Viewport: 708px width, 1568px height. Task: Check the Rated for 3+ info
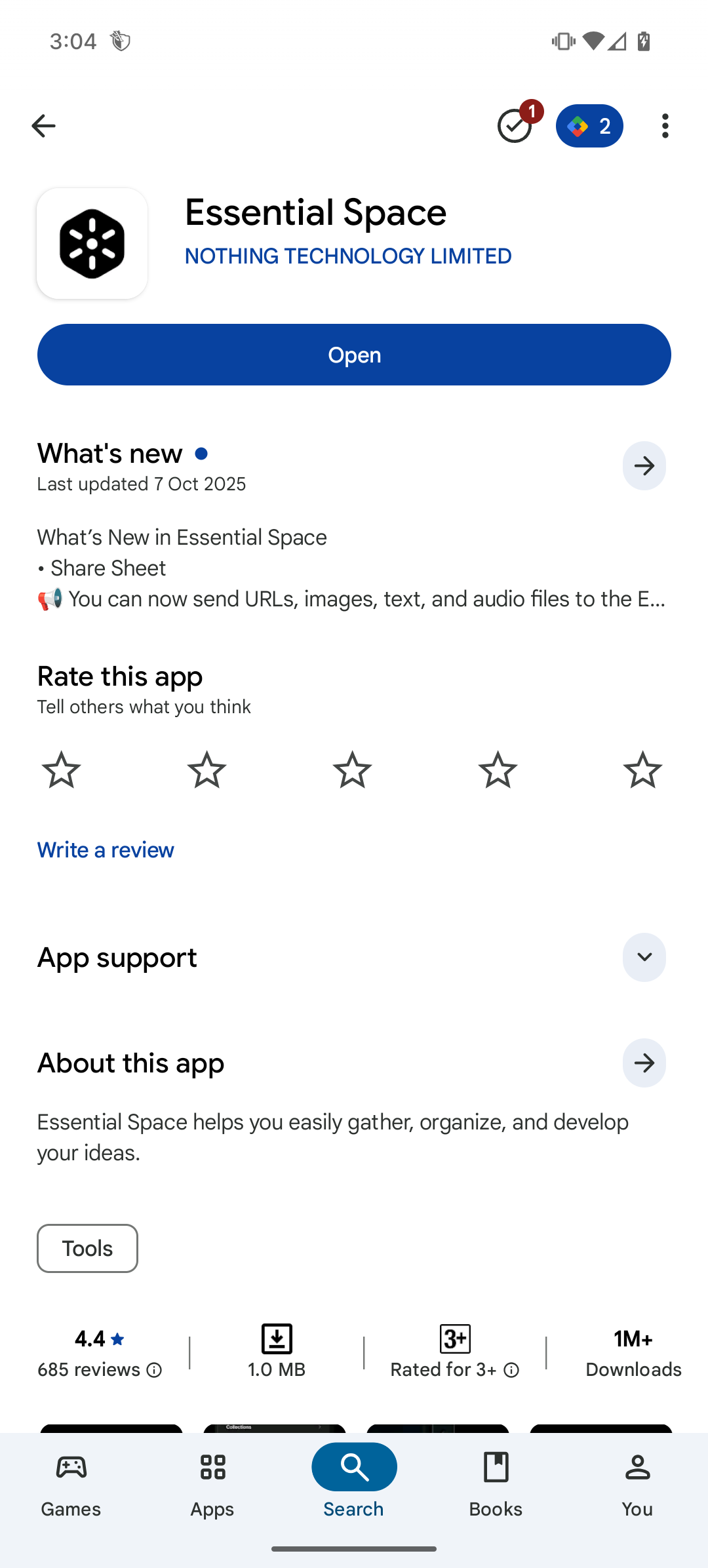455,1354
